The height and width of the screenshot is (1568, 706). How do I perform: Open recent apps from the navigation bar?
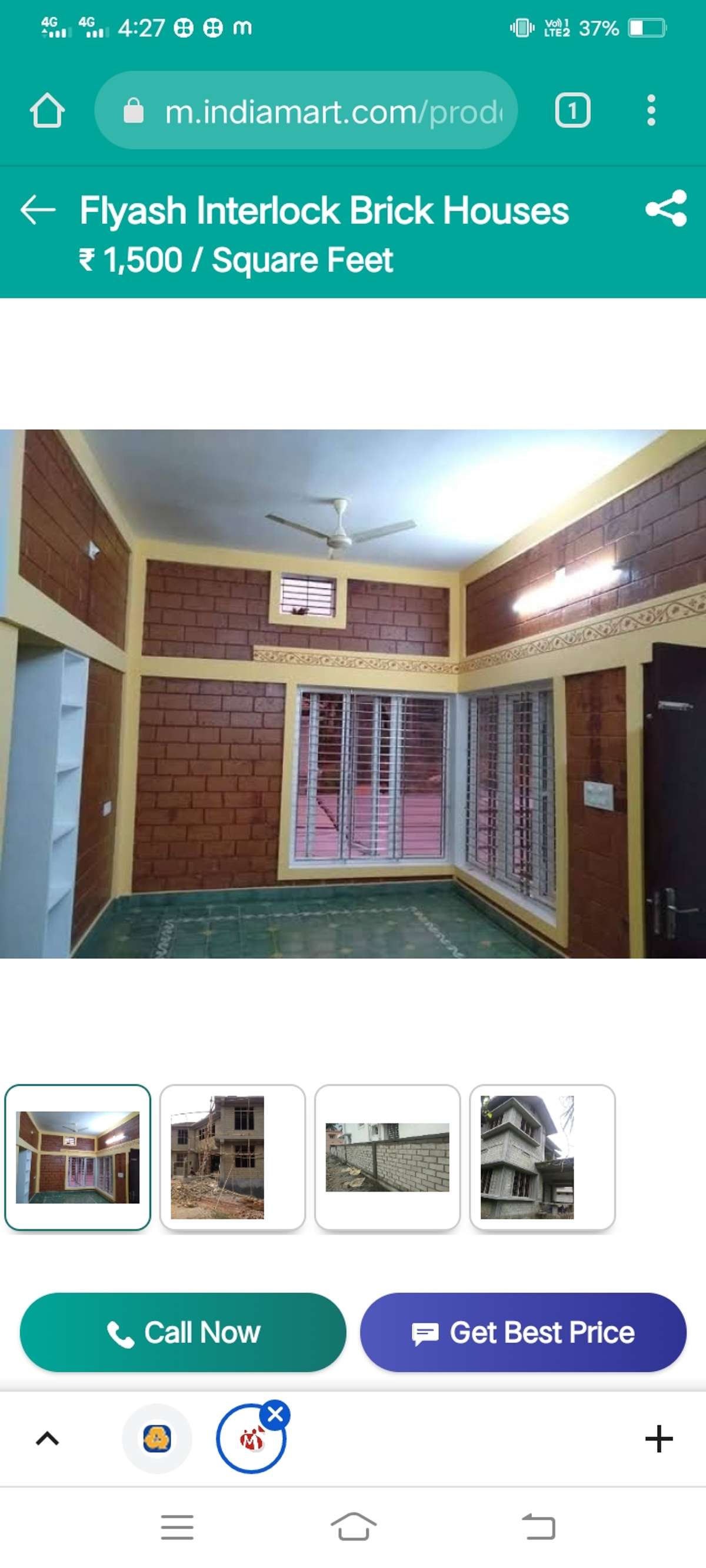[x=177, y=1527]
